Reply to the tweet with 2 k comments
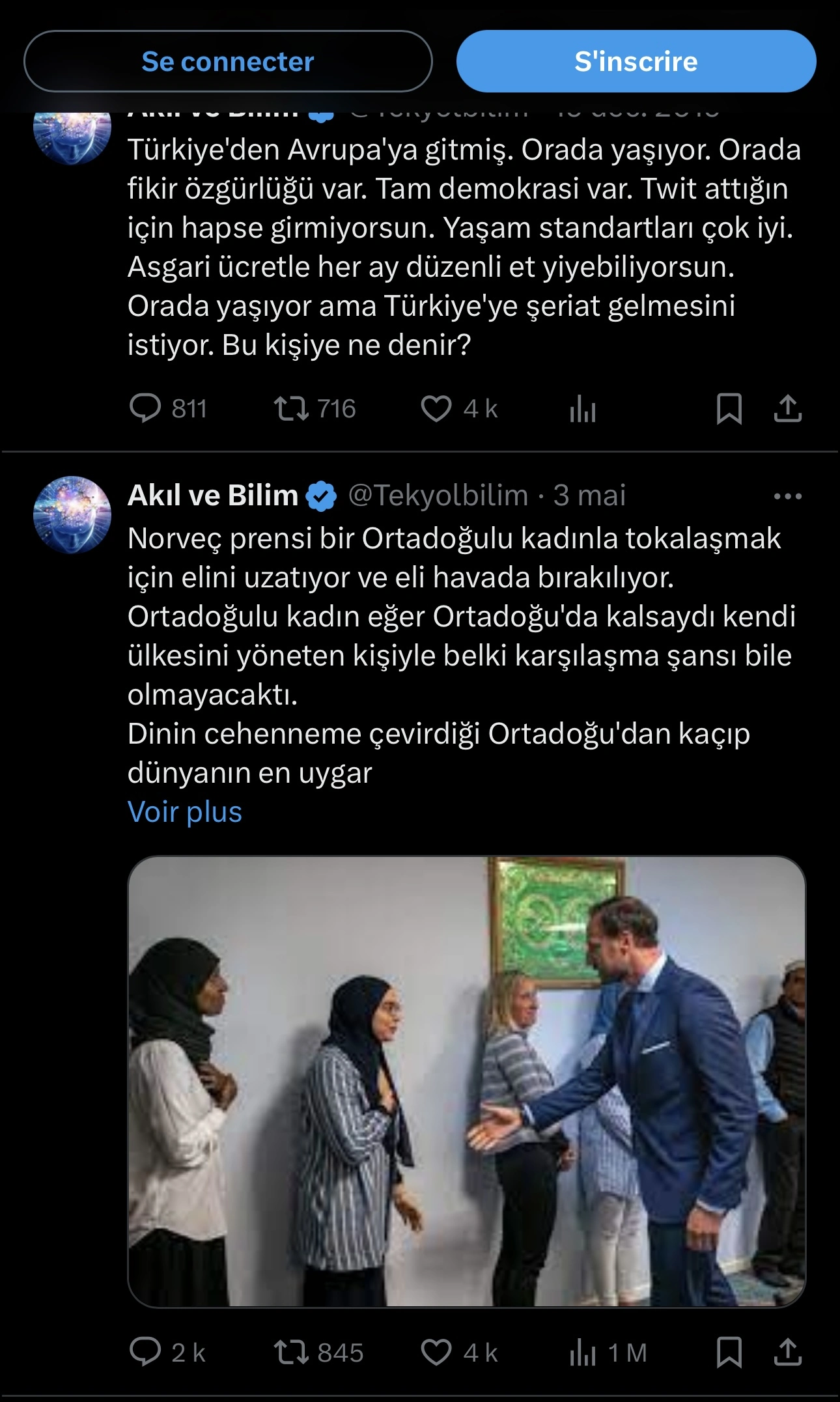 click(167, 1353)
